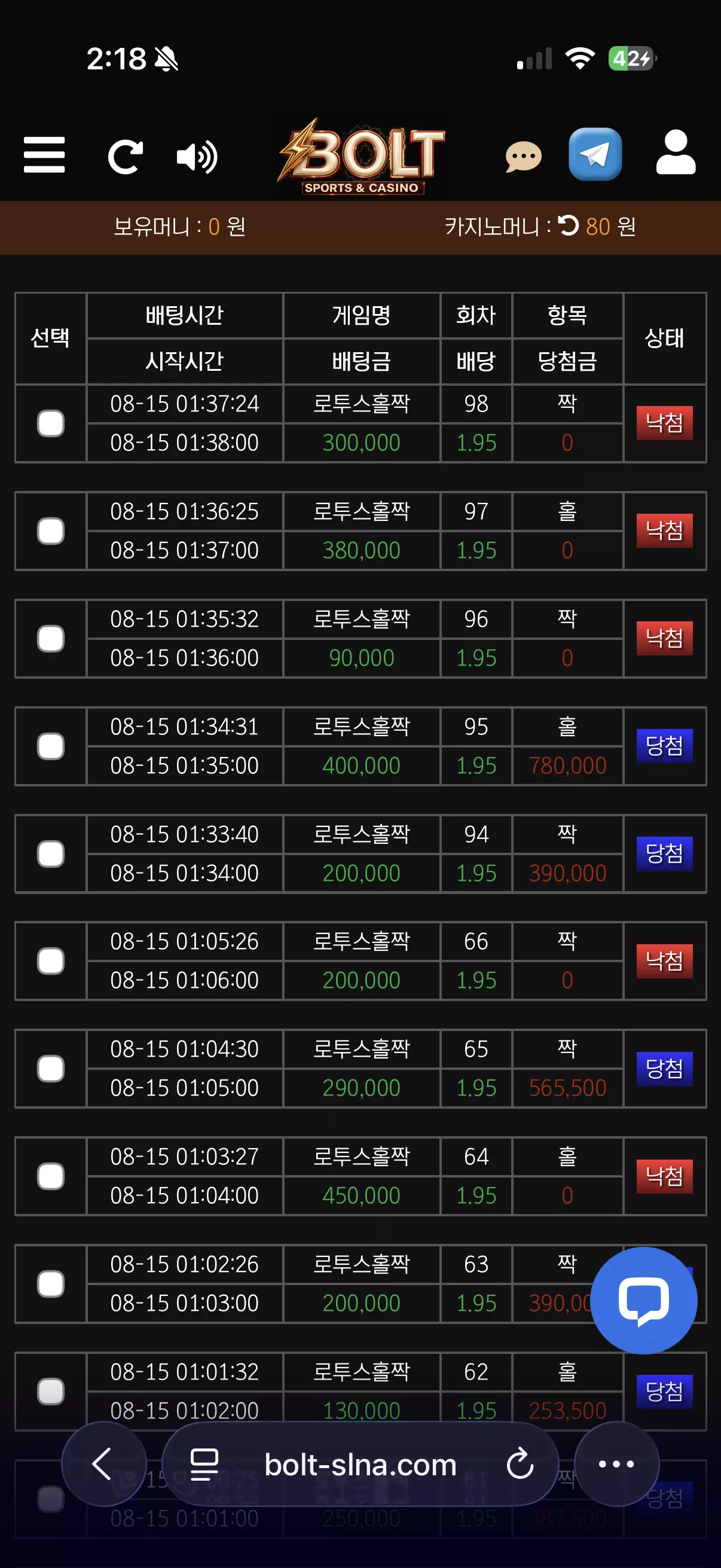Go back using the browser back arrow
721x1568 pixels.
click(x=103, y=1463)
